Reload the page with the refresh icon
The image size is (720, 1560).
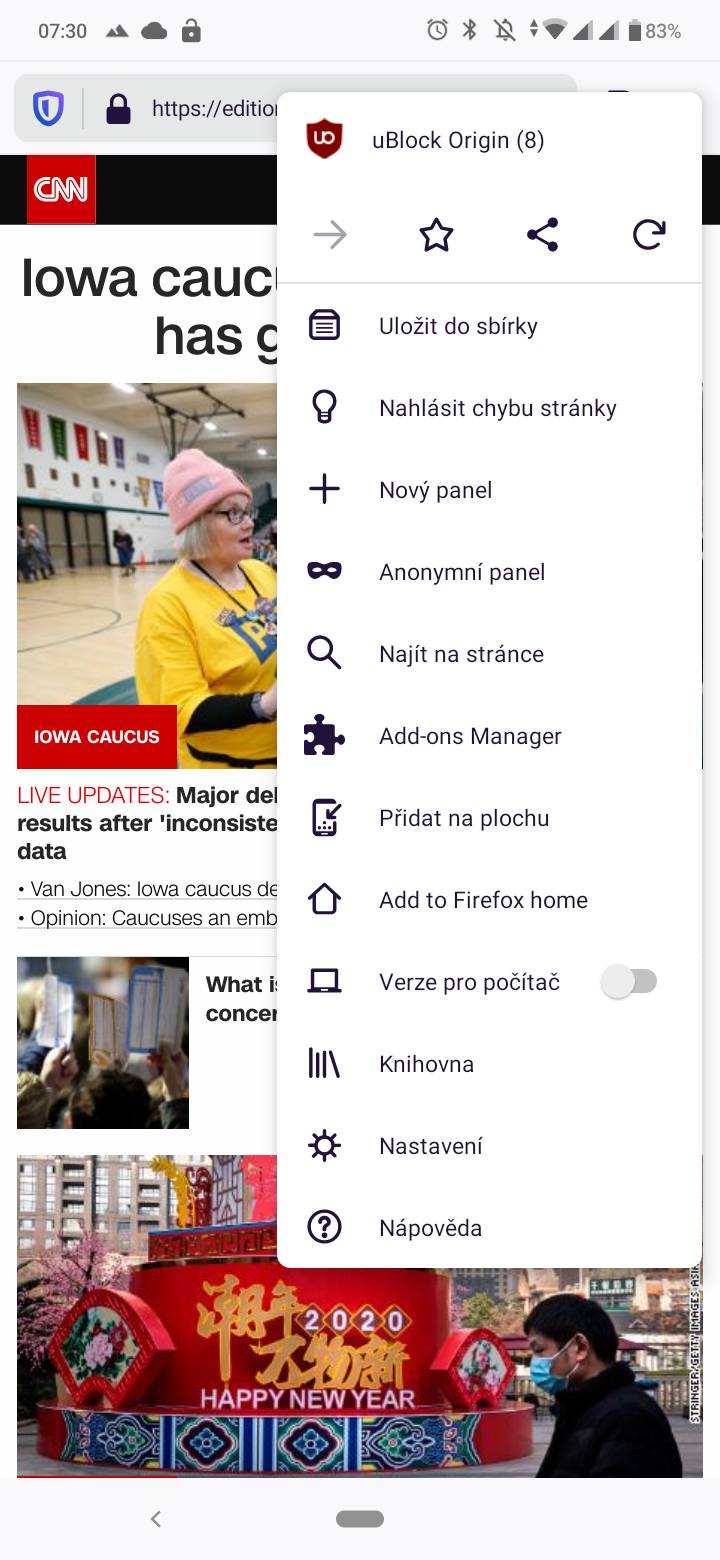(649, 235)
